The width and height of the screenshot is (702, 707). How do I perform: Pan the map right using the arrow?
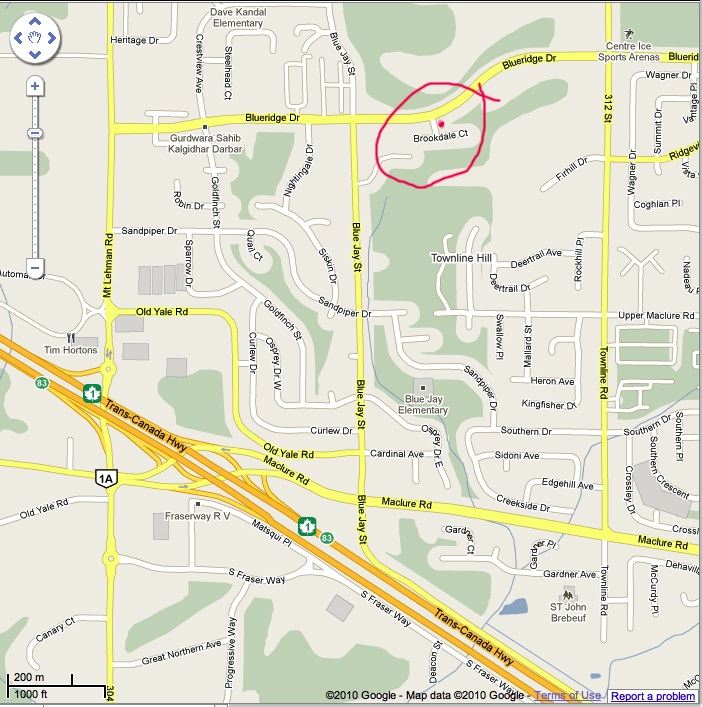pos(52,39)
